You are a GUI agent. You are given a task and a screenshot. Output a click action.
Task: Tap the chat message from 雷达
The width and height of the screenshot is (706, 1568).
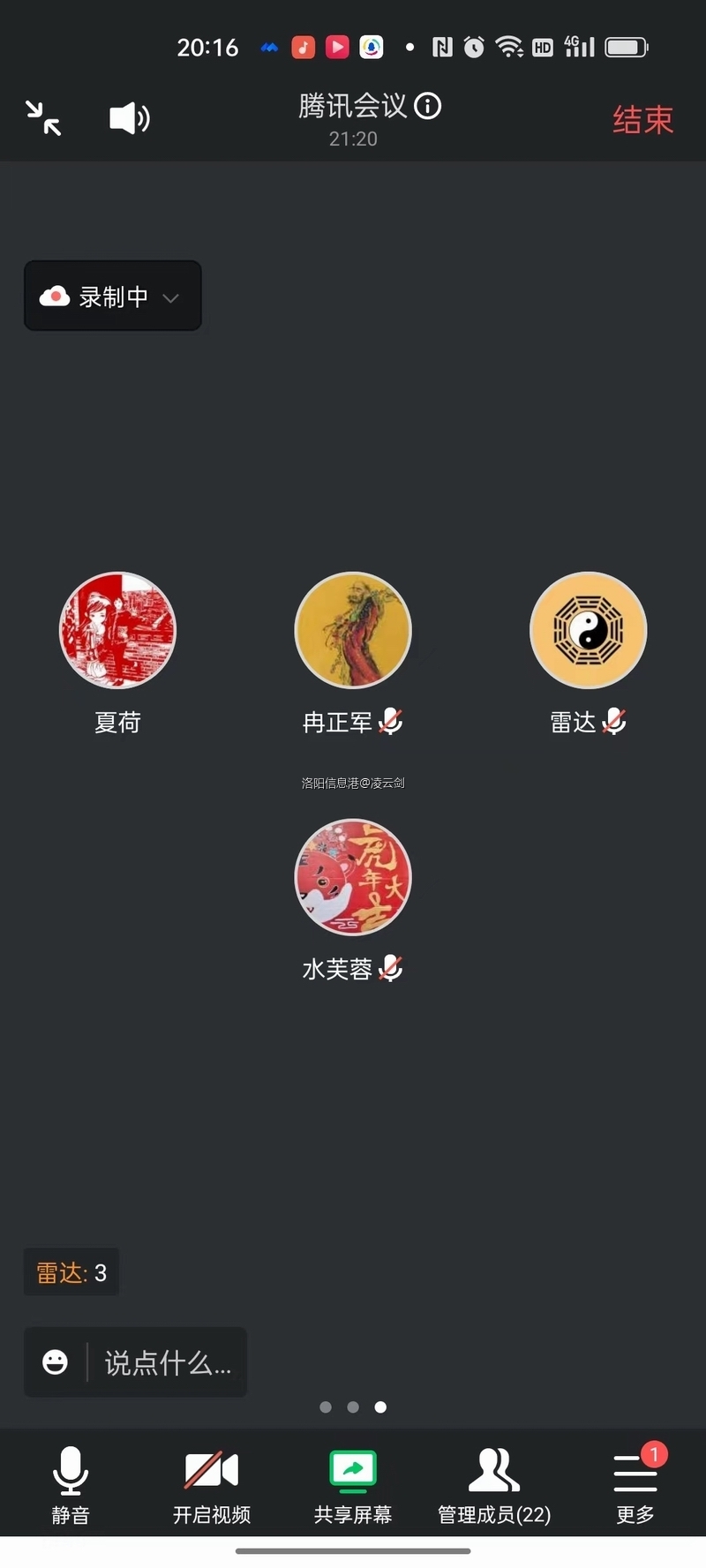[x=71, y=1272]
